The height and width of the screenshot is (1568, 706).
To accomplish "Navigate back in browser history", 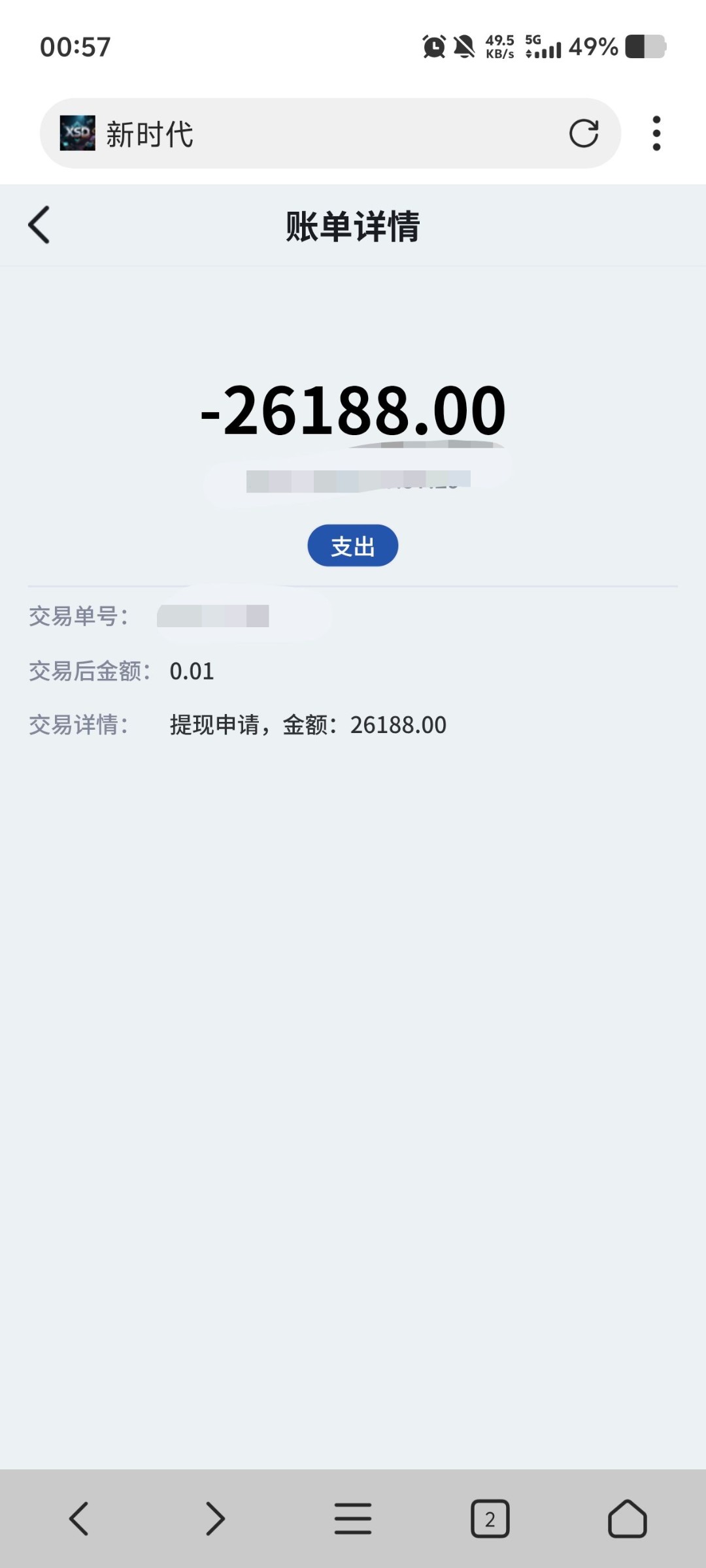I will 78,1518.
